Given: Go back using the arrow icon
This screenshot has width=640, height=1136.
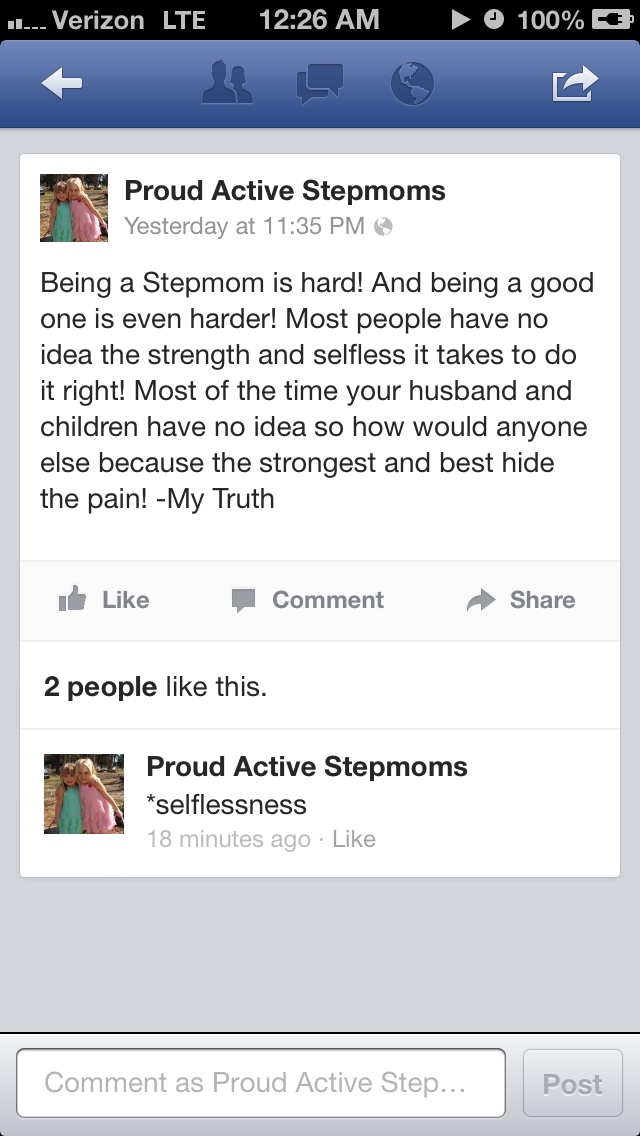Looking at the screenshot, I should coord(61,85).
